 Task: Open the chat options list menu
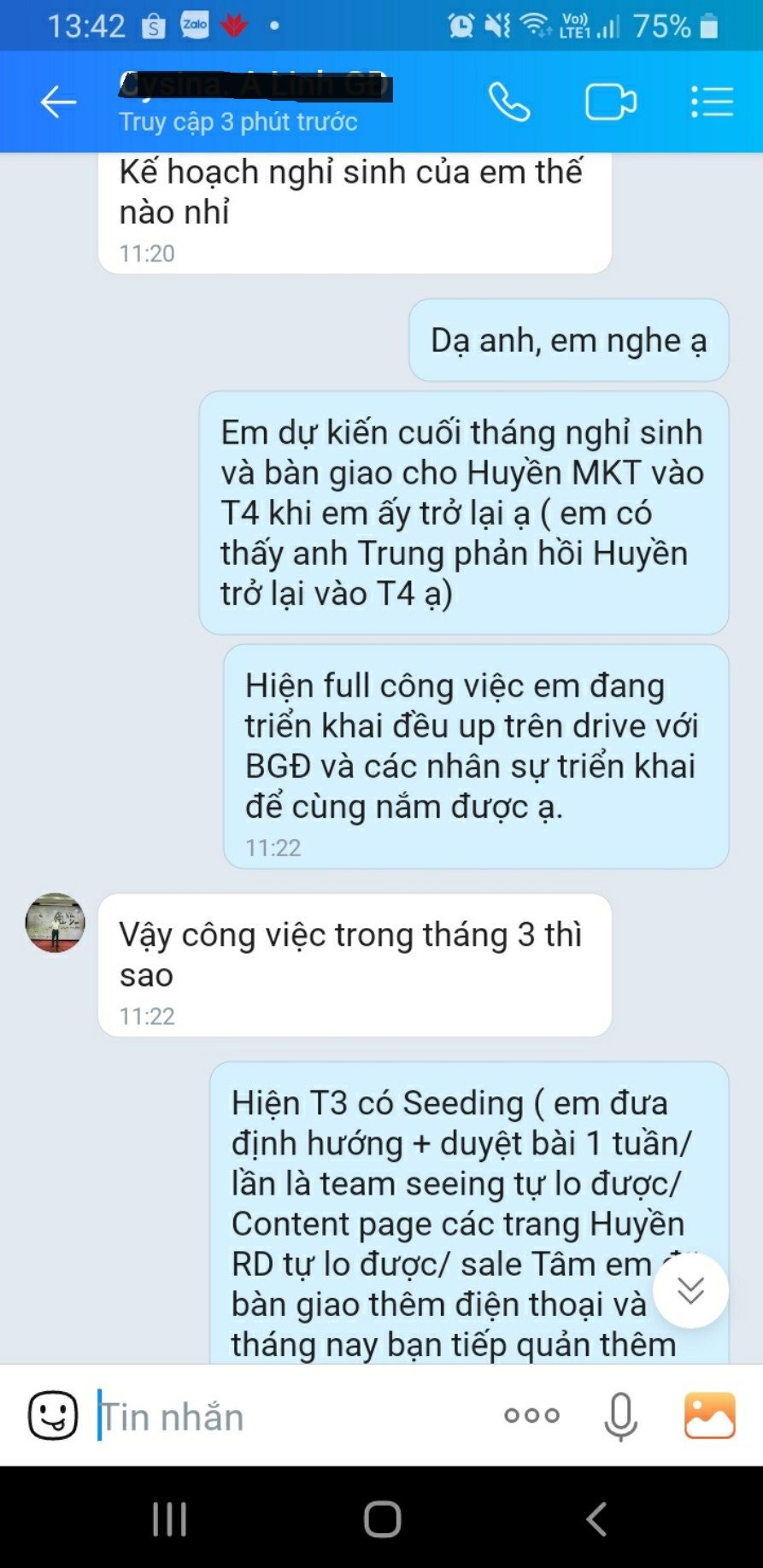(712, 102)
